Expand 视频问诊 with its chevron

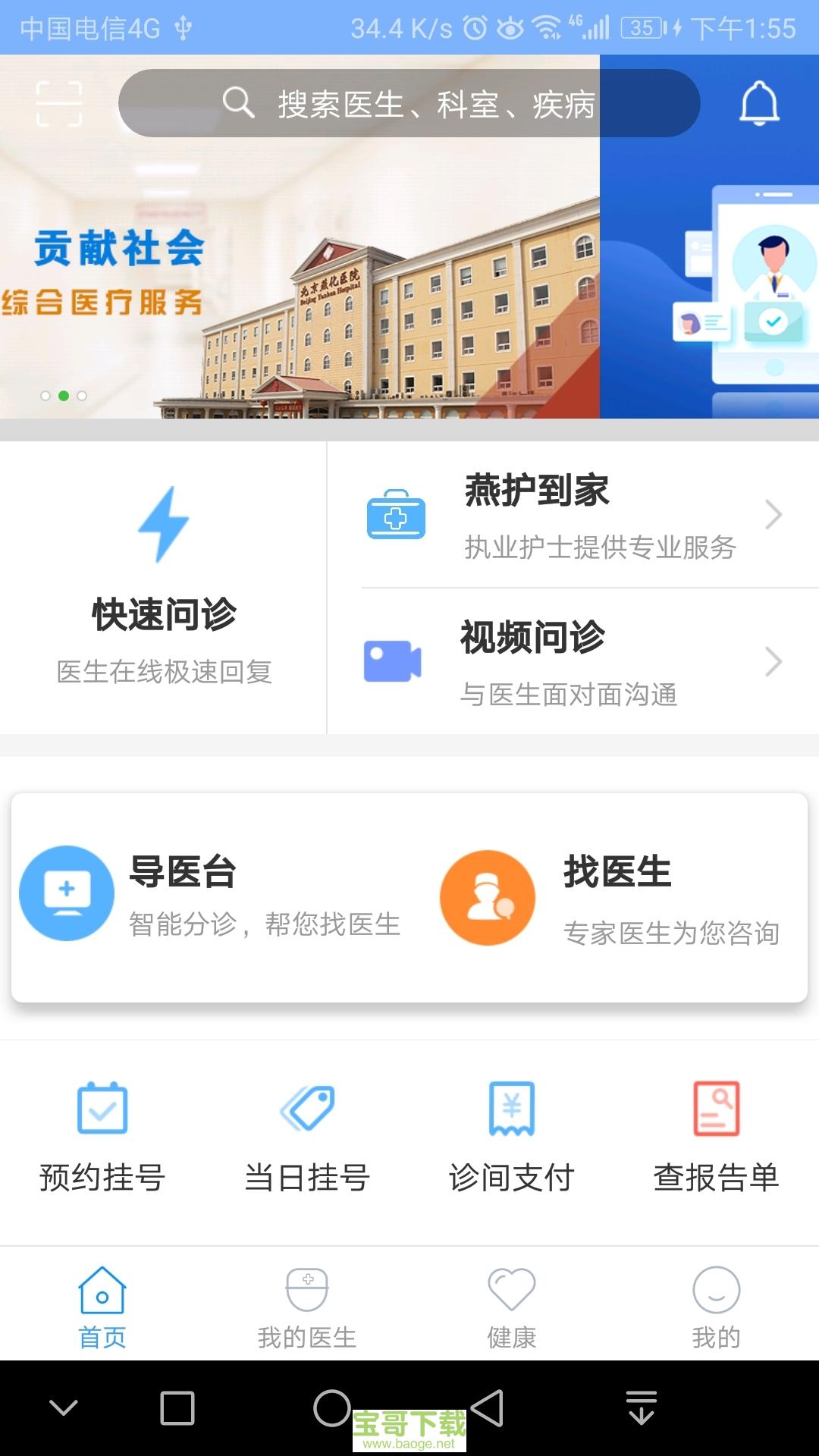click(773, 661)
